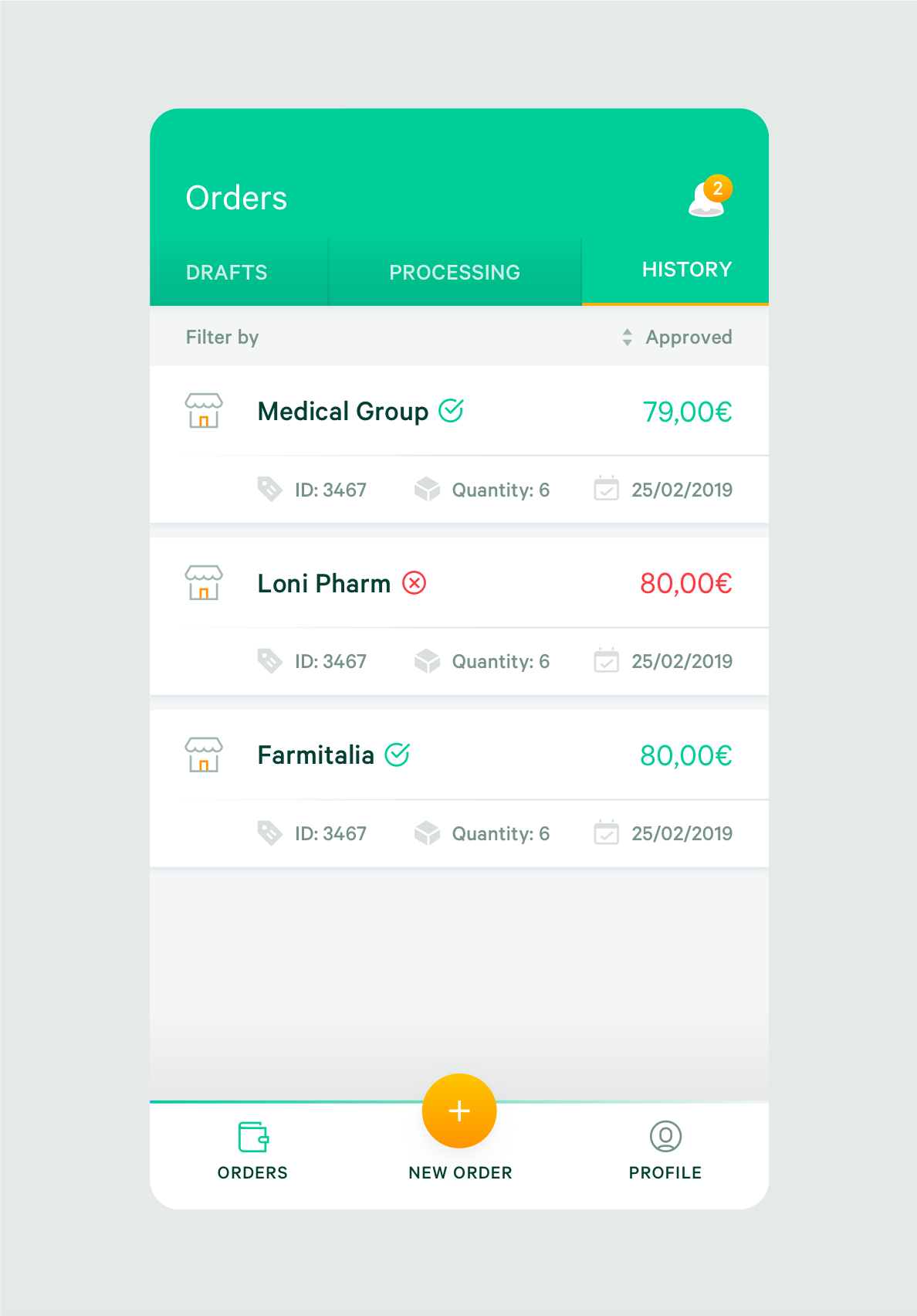
Task: Switch to the Processing tab
Action: 455,273
